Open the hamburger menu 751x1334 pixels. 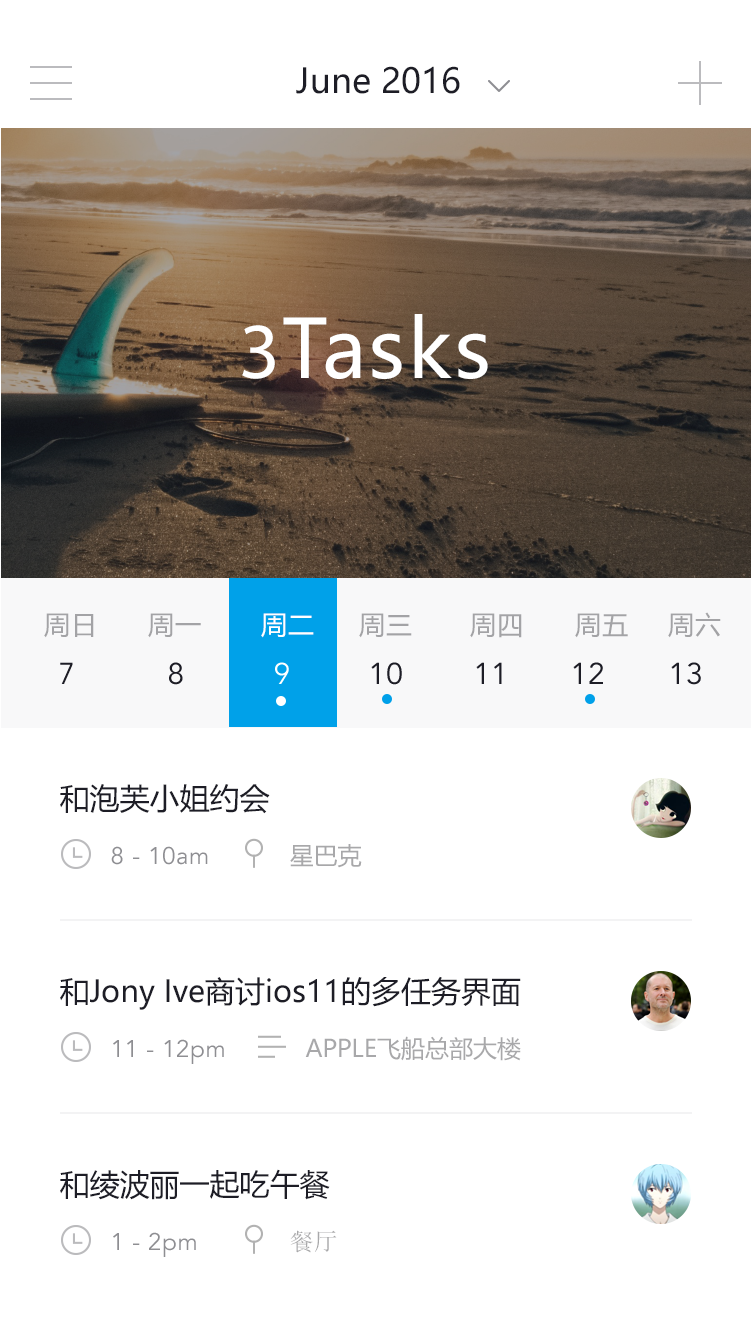(51, 83)
